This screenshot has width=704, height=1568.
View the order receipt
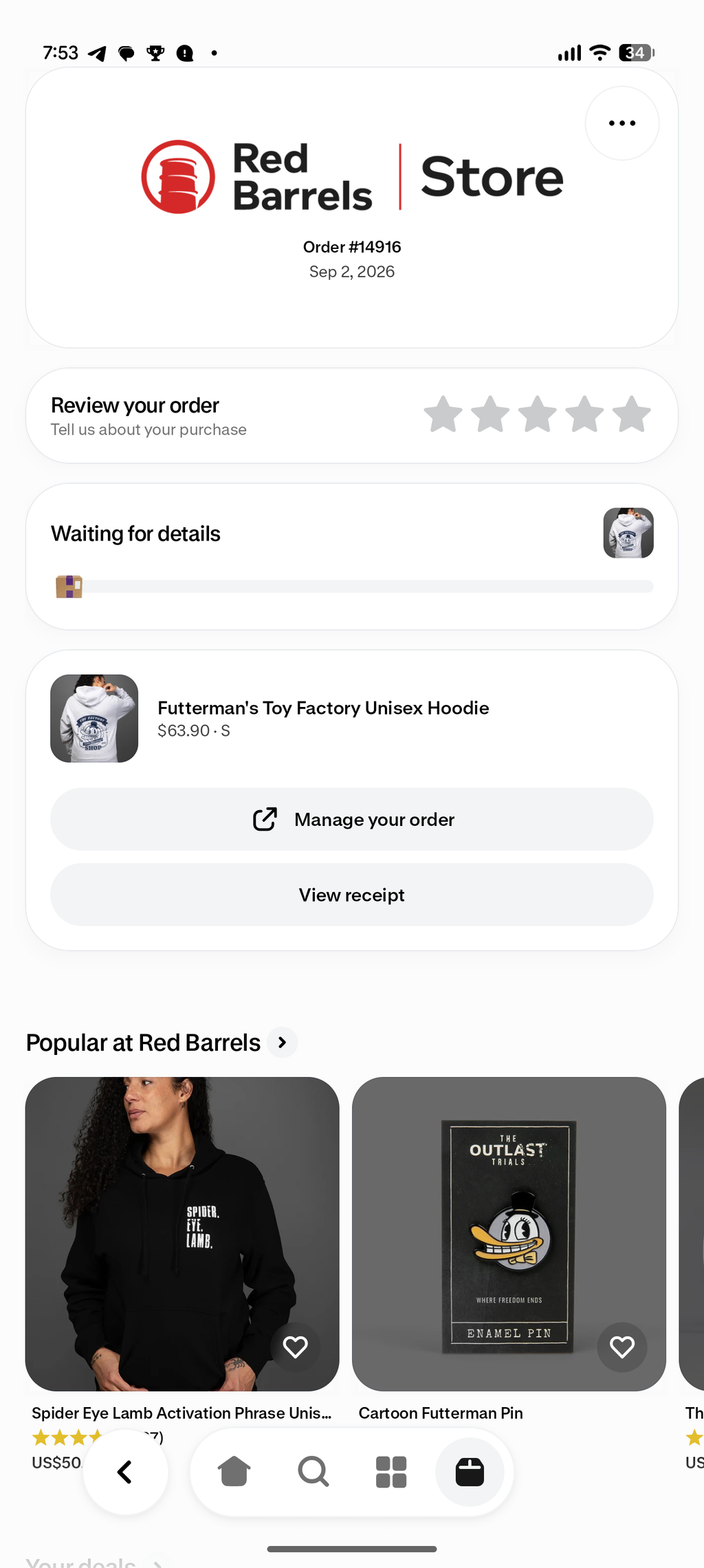click(352, 895)
